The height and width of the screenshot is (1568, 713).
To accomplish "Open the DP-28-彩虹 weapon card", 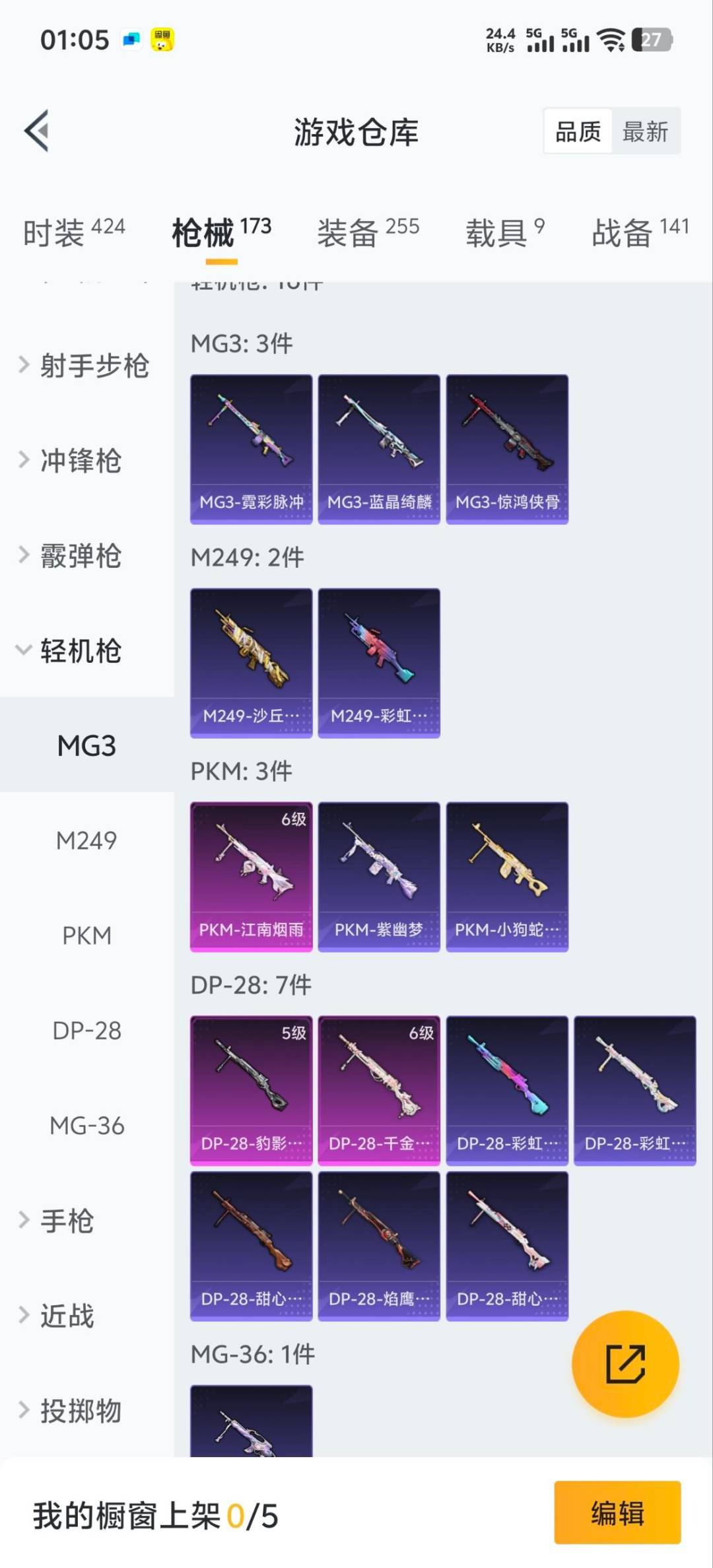I will 507,1089.
